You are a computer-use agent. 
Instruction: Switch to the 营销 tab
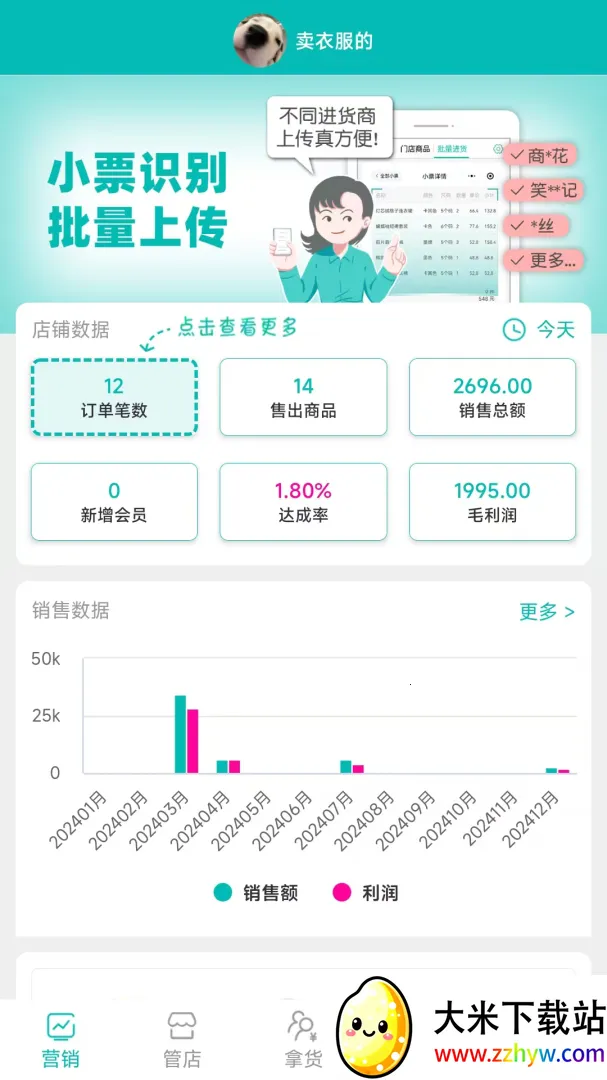61,1040
